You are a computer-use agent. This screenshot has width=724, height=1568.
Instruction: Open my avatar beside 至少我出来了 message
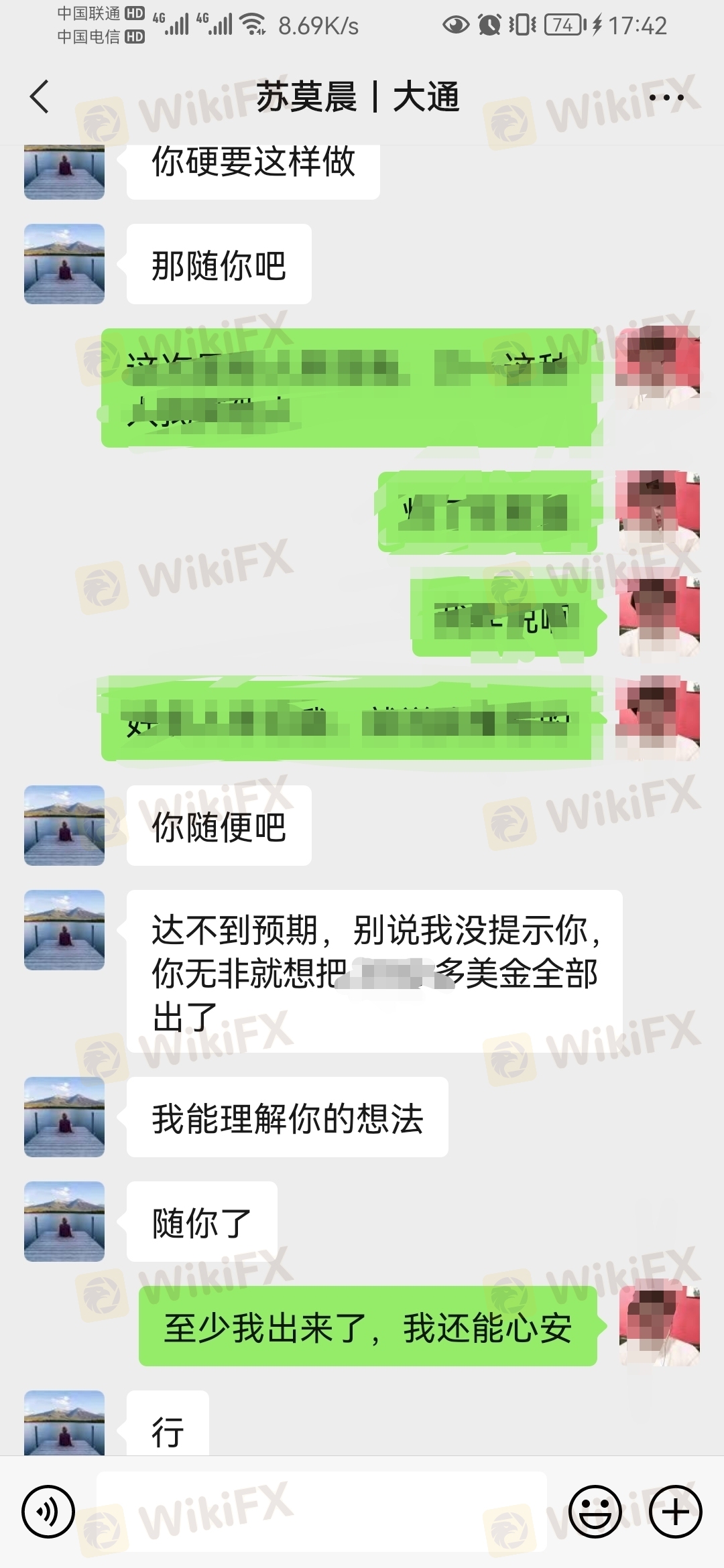click(659, 1325)
